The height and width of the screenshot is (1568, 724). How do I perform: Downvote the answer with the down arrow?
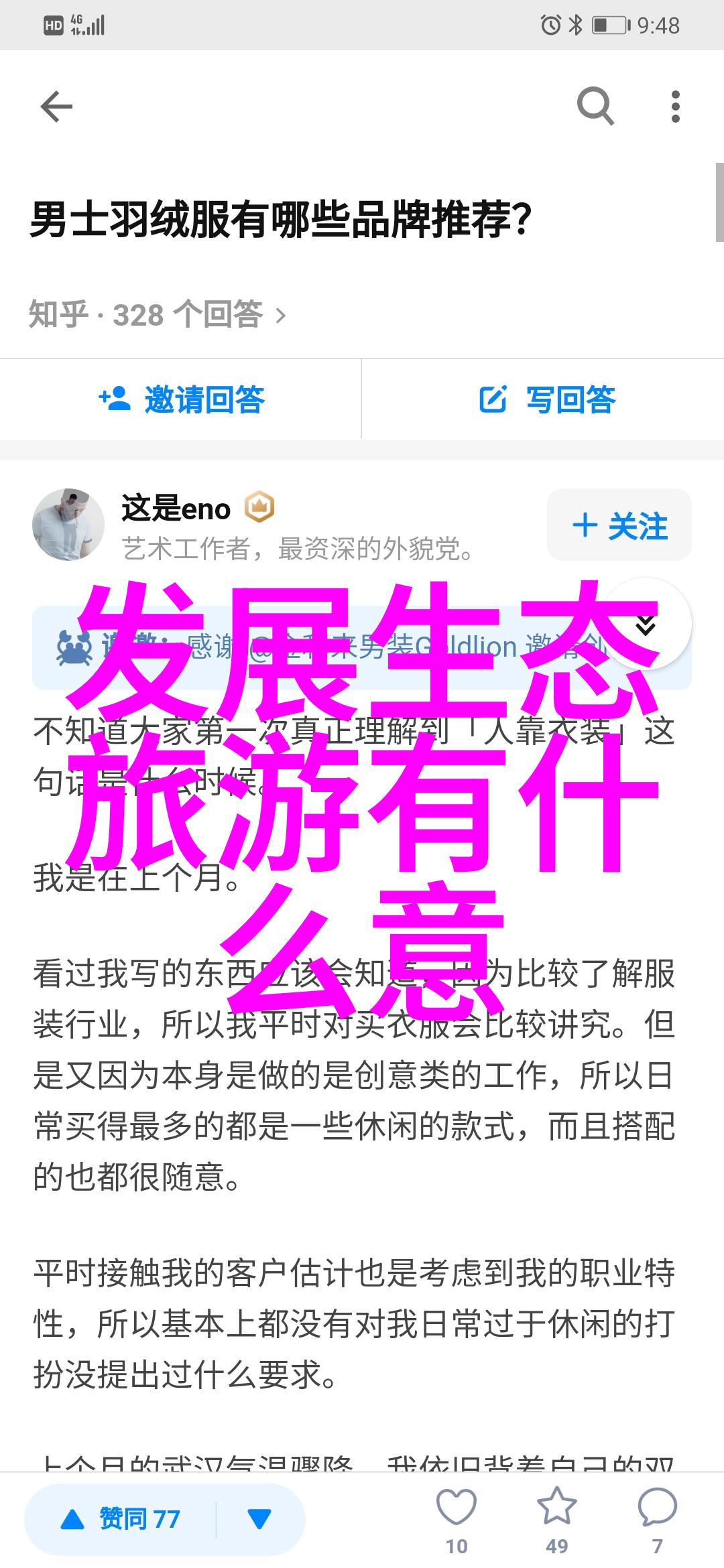click(x=259, y=1519)
